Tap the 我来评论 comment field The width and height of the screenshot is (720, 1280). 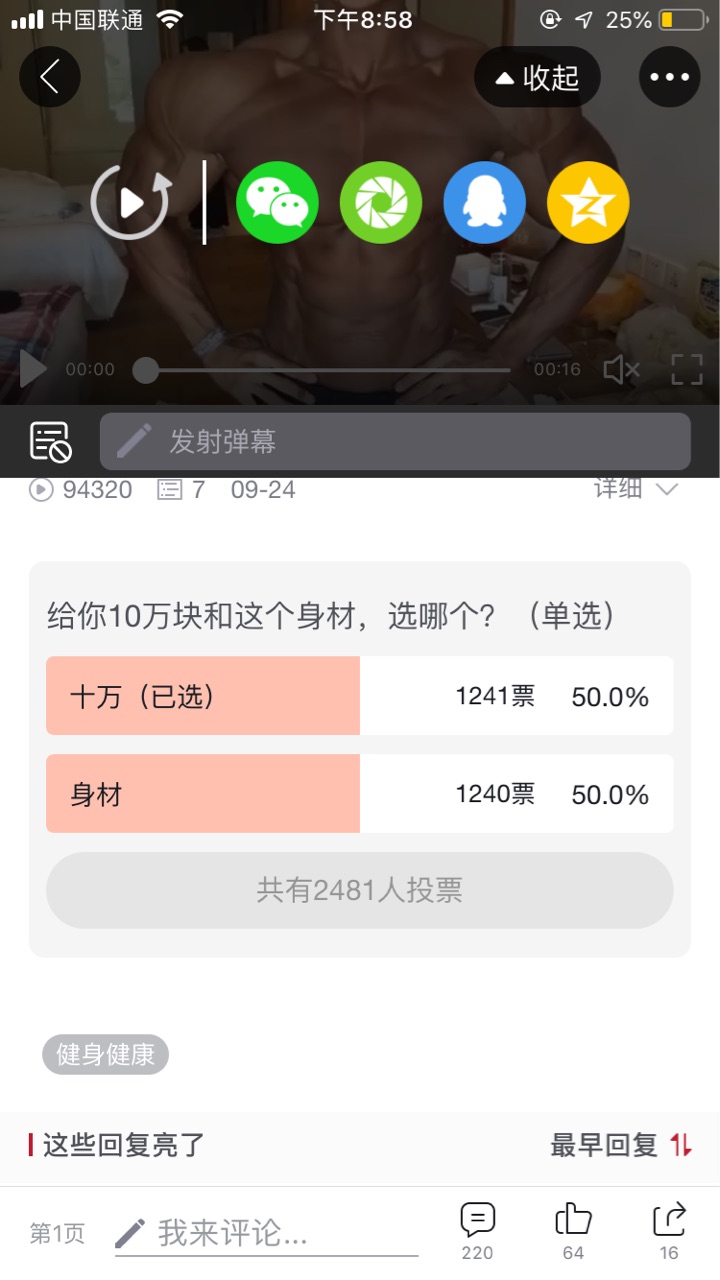(x=267, y=1234)
